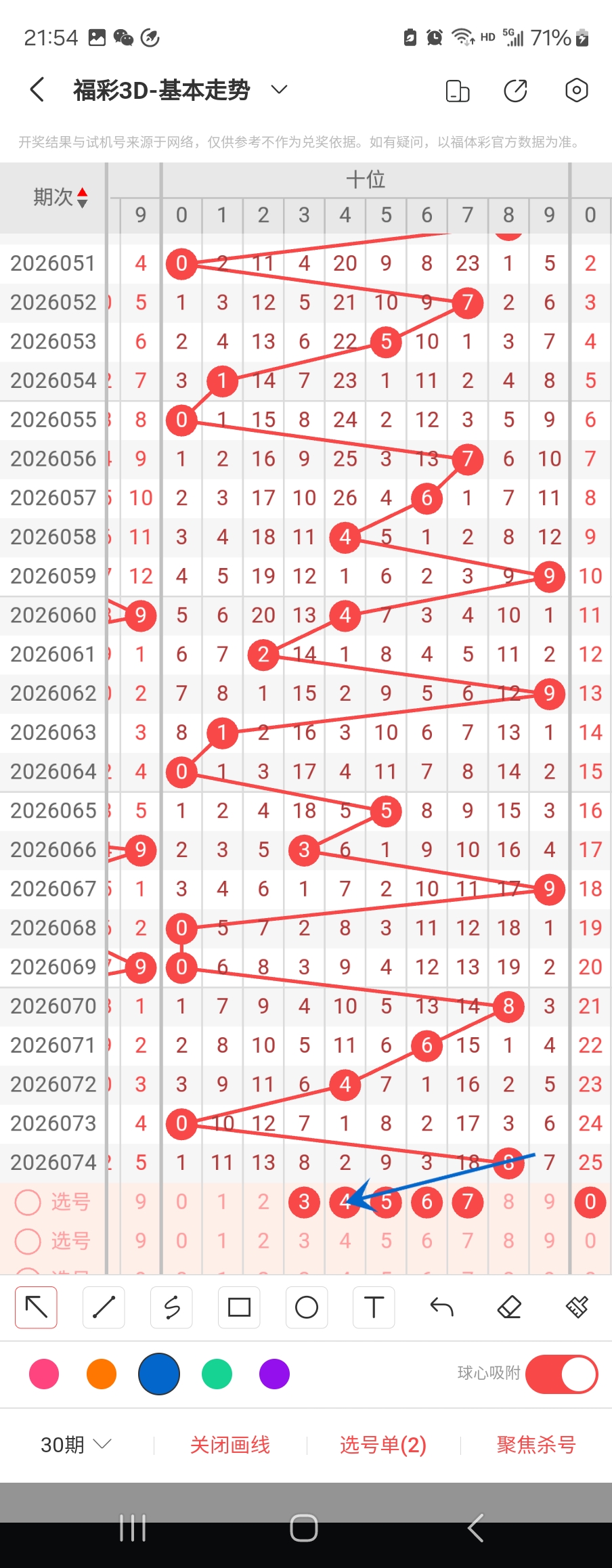
Task: Turn off the 球心吸附 switch
Action: tap(561, 1374)
